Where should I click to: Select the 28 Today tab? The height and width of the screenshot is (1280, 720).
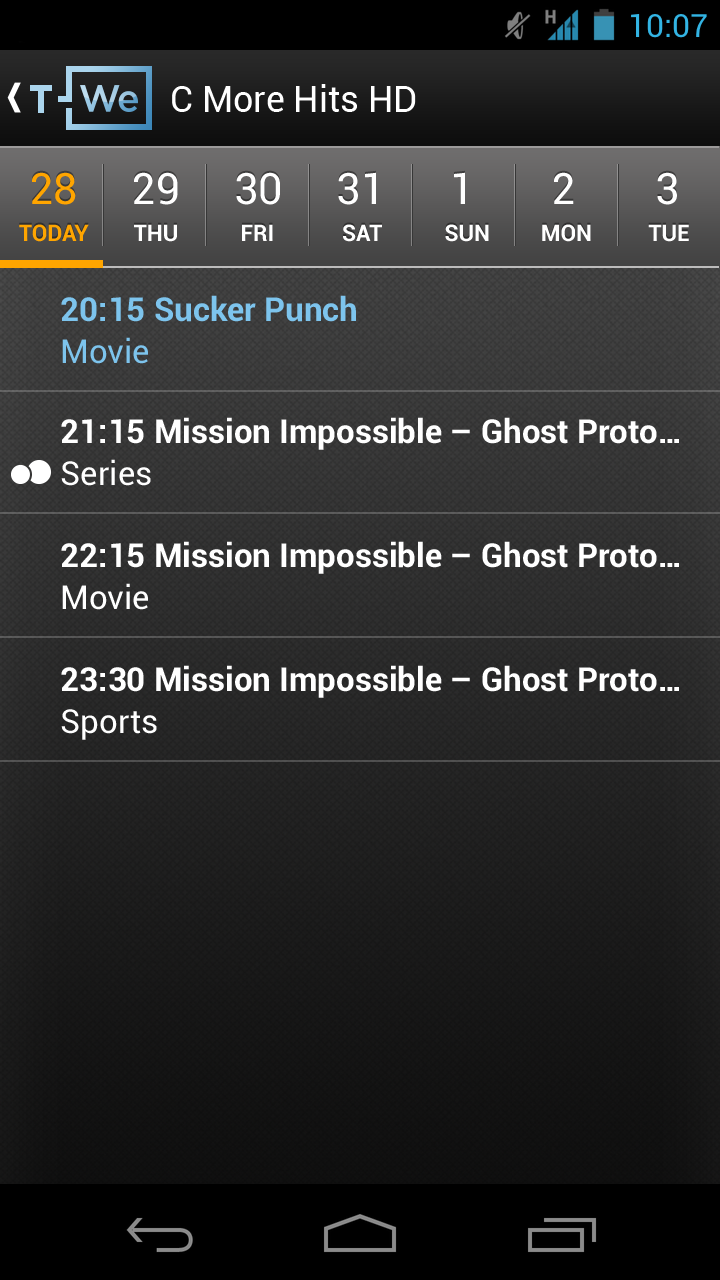pyautogui.click(x=53, y=208)
